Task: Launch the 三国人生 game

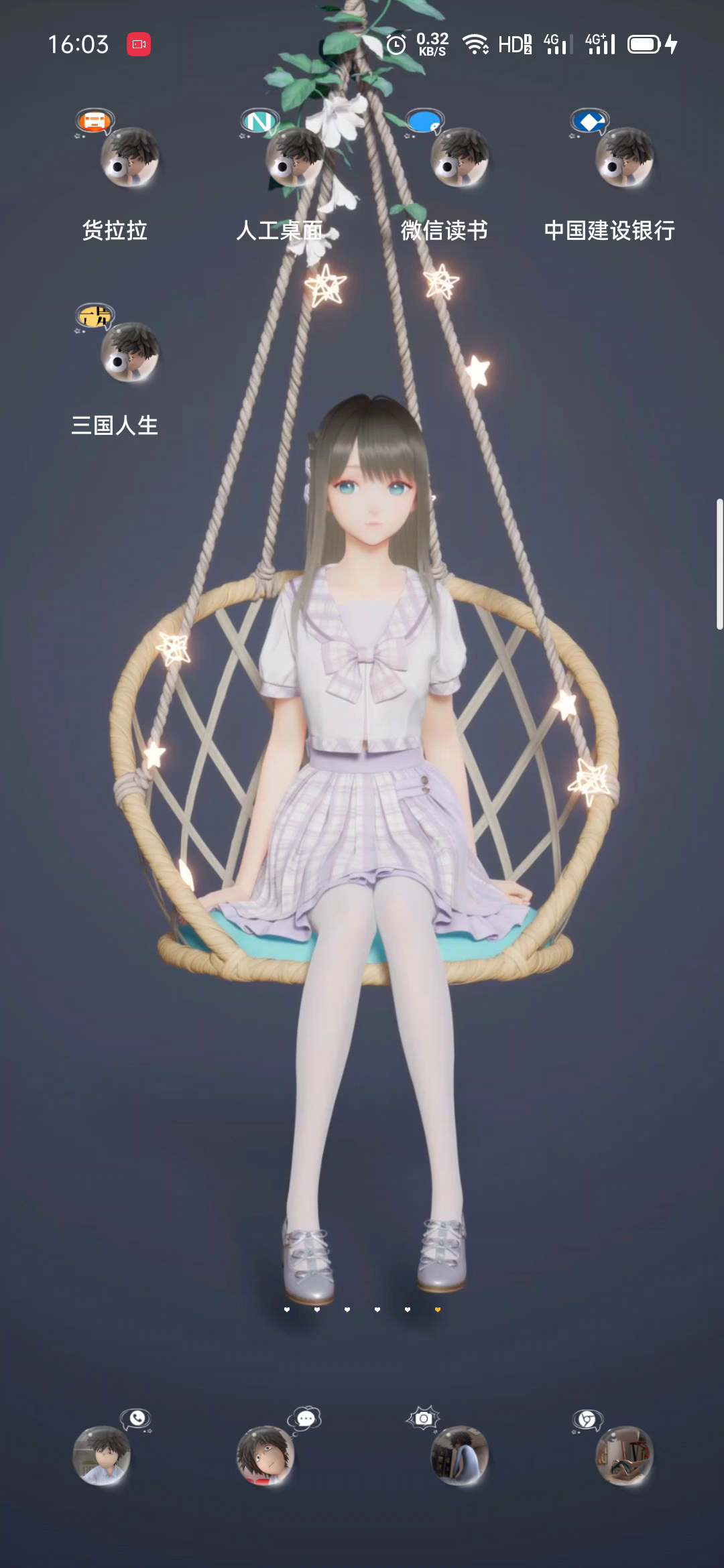Action: (x=116, y=344)
